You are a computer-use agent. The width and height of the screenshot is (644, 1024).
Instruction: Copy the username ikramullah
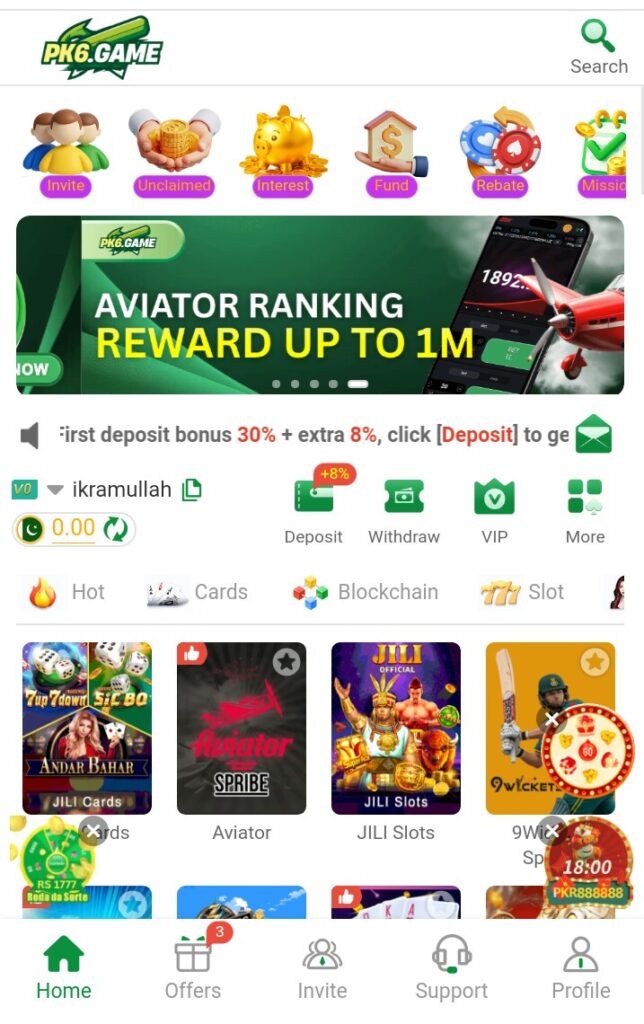coord(192,489)
